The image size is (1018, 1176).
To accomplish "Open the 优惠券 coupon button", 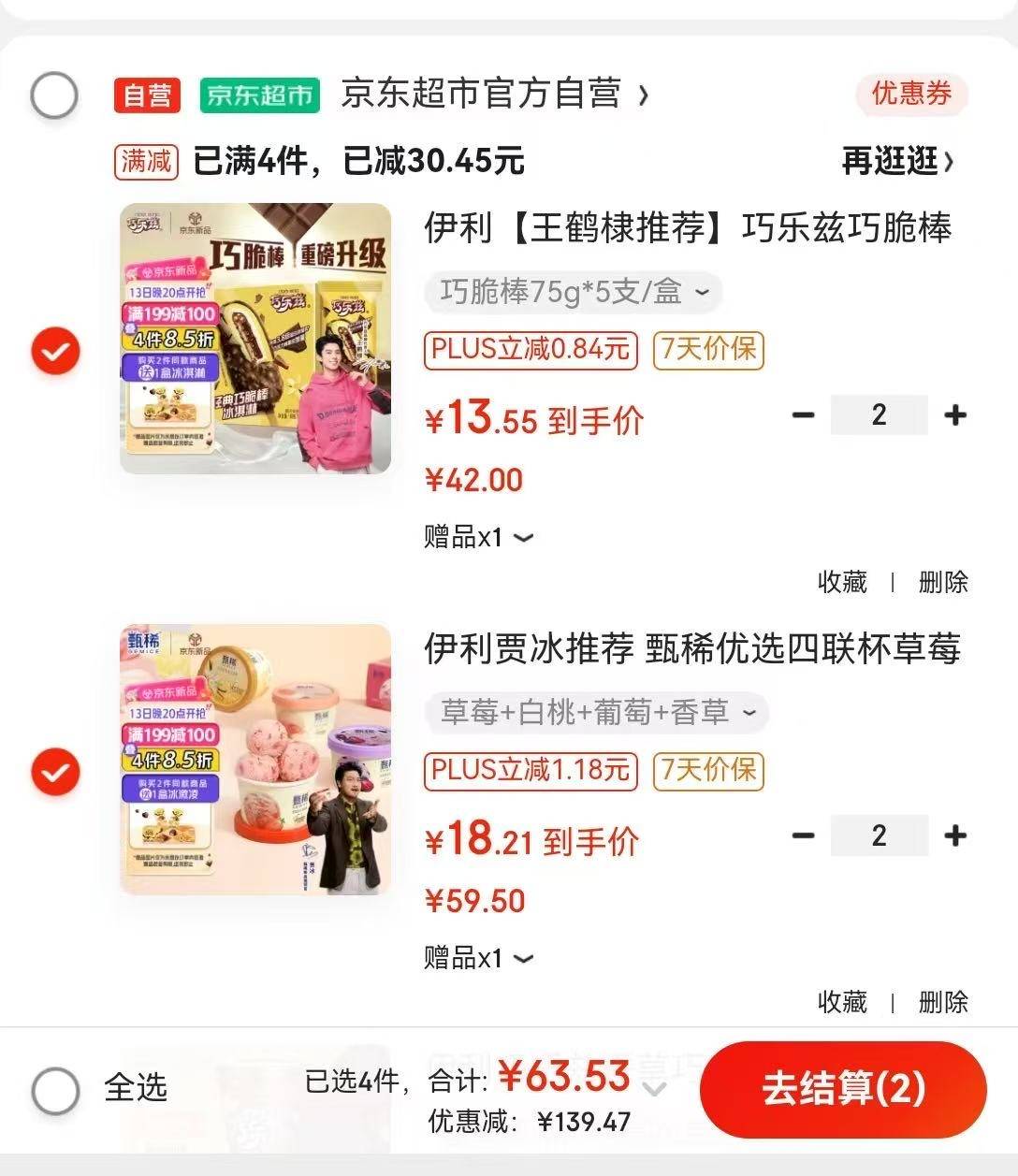I will pos(911,94).
